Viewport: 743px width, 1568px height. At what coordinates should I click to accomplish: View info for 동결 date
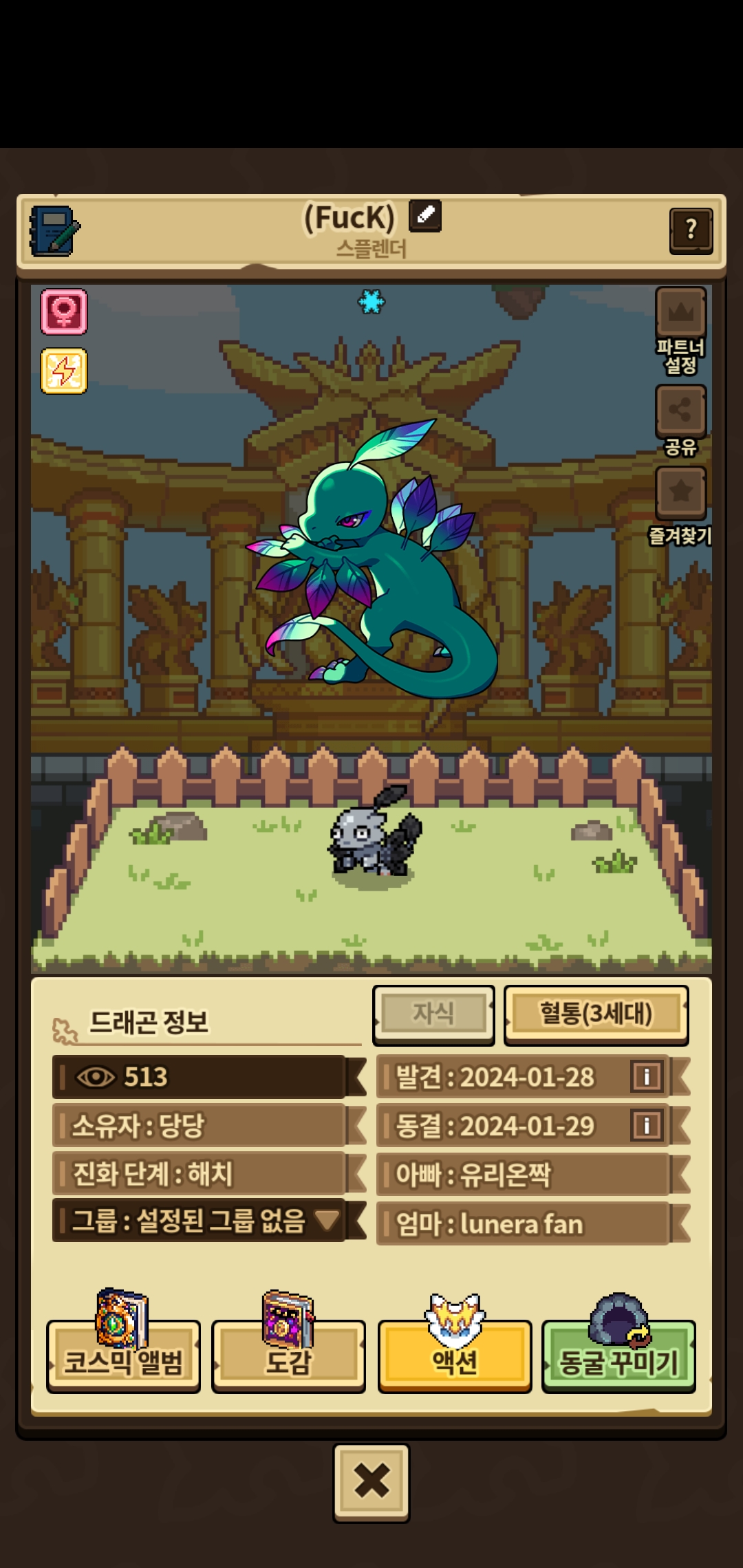coord(647,1126)
